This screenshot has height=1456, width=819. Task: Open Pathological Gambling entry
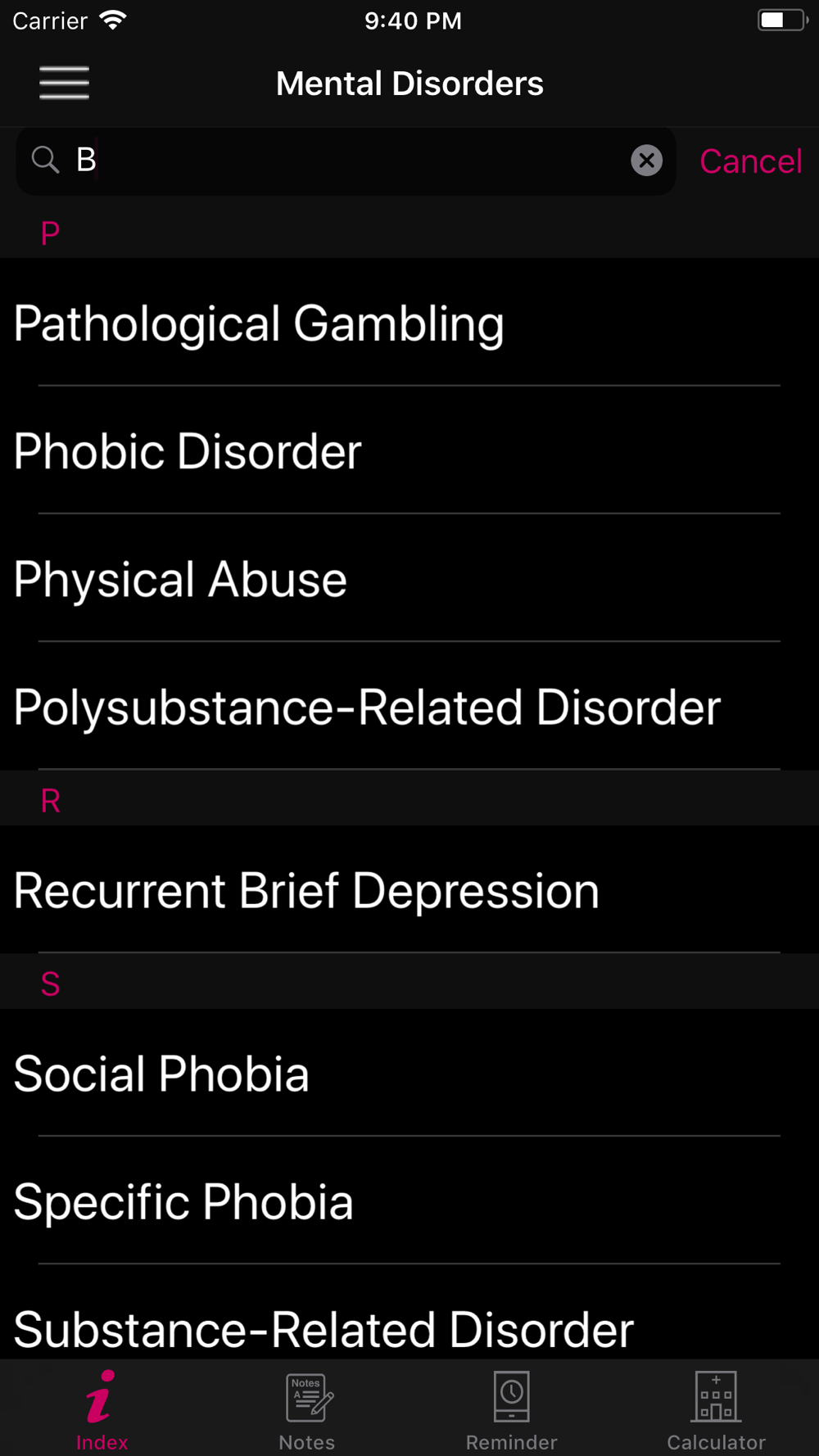[409, 323]
